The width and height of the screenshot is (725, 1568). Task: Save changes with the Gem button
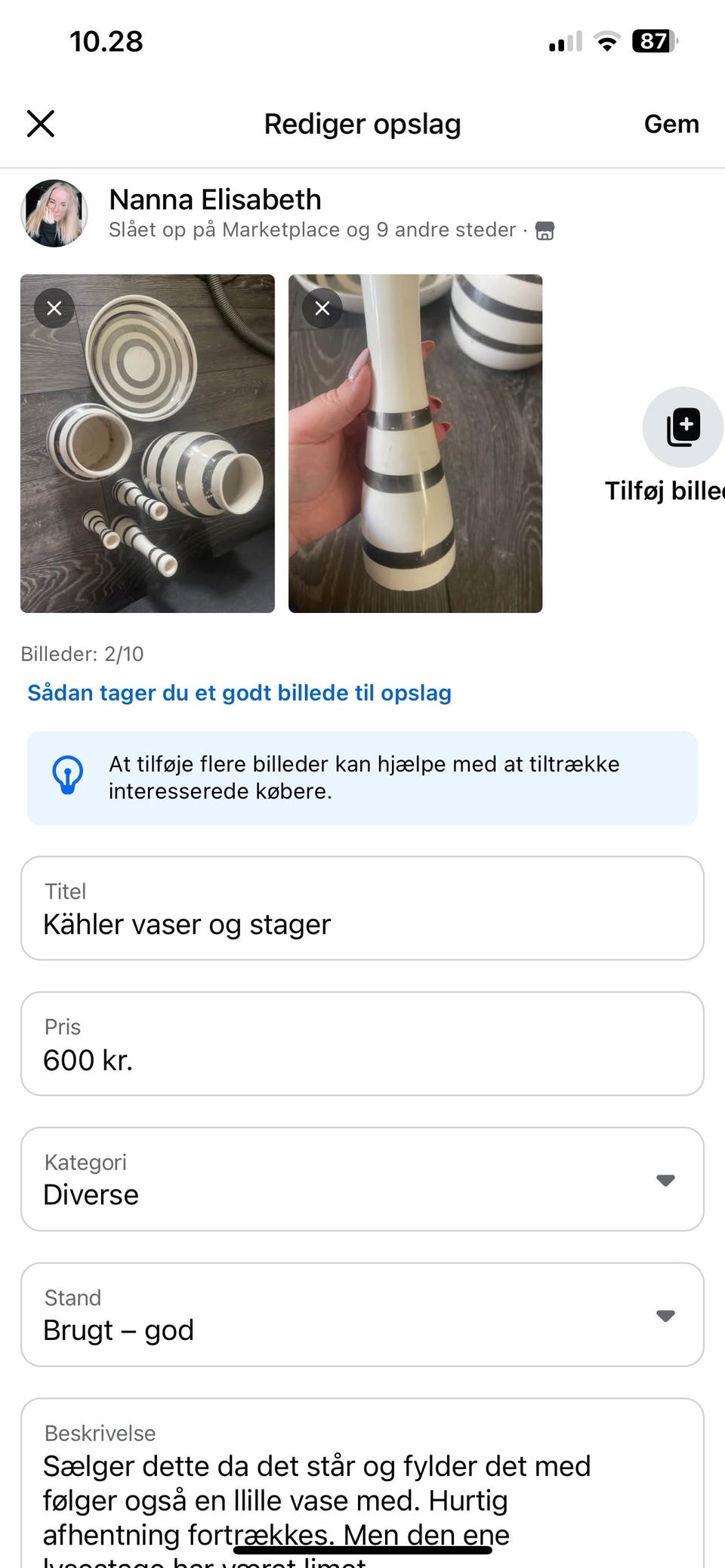point(671,123)
